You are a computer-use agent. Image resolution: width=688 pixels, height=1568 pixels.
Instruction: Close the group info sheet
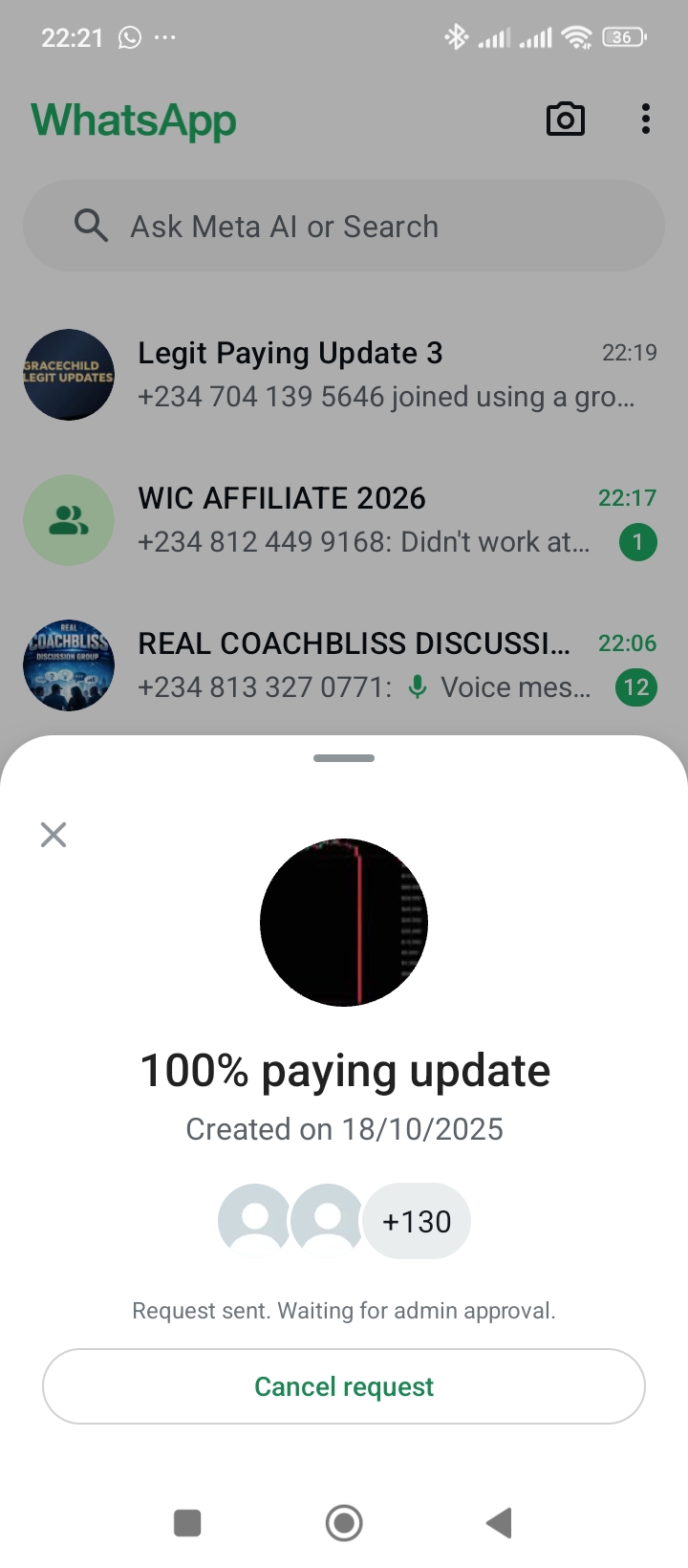pos(54,835)
